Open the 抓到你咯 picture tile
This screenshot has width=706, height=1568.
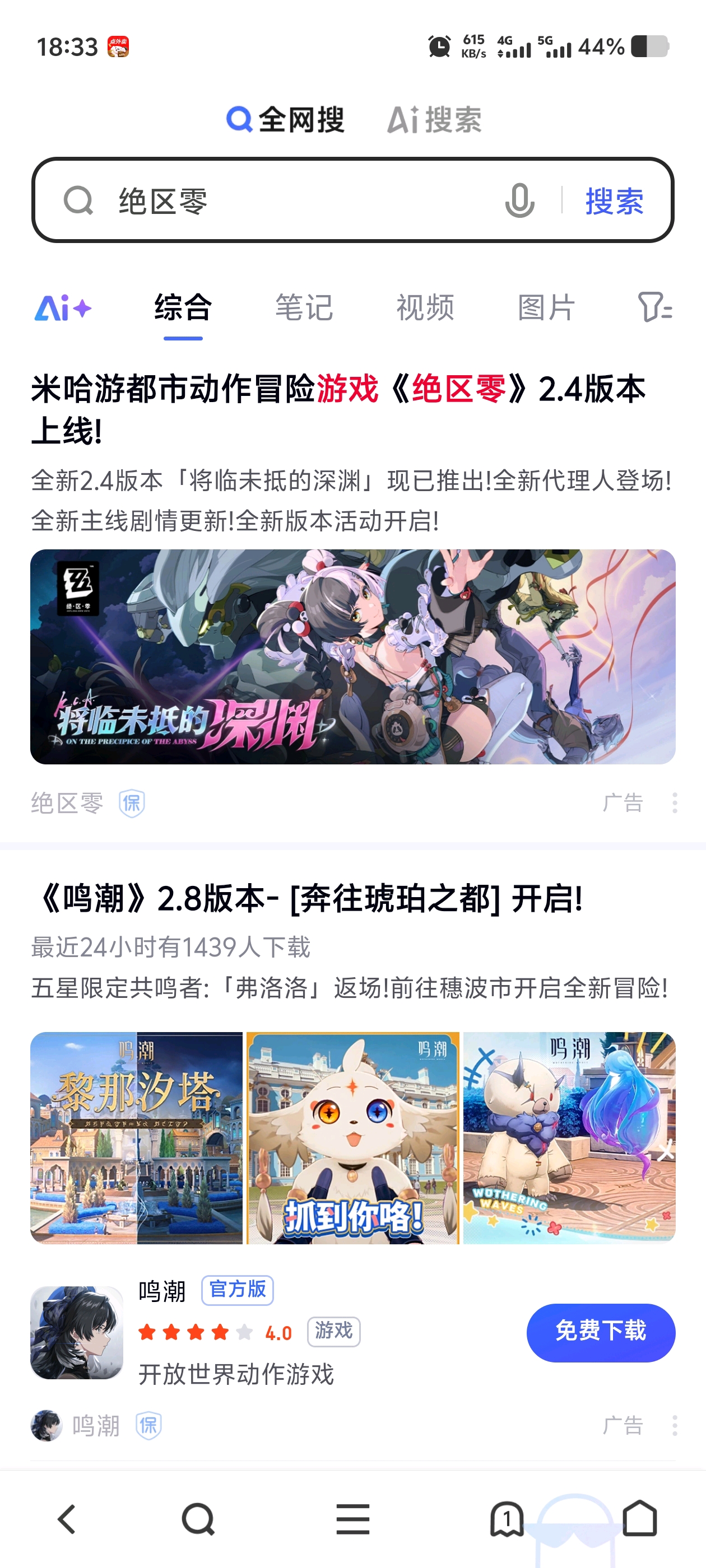(352, 1137)
